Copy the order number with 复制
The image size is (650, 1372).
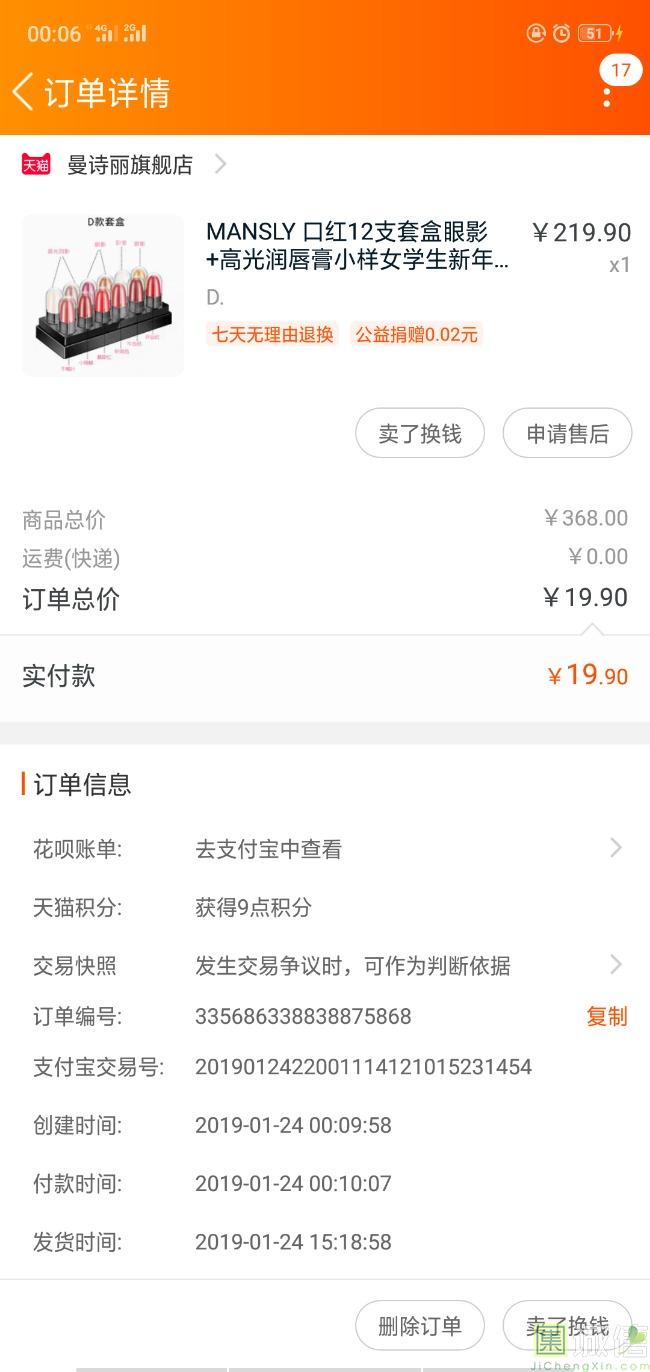[x=606, y=1016]
